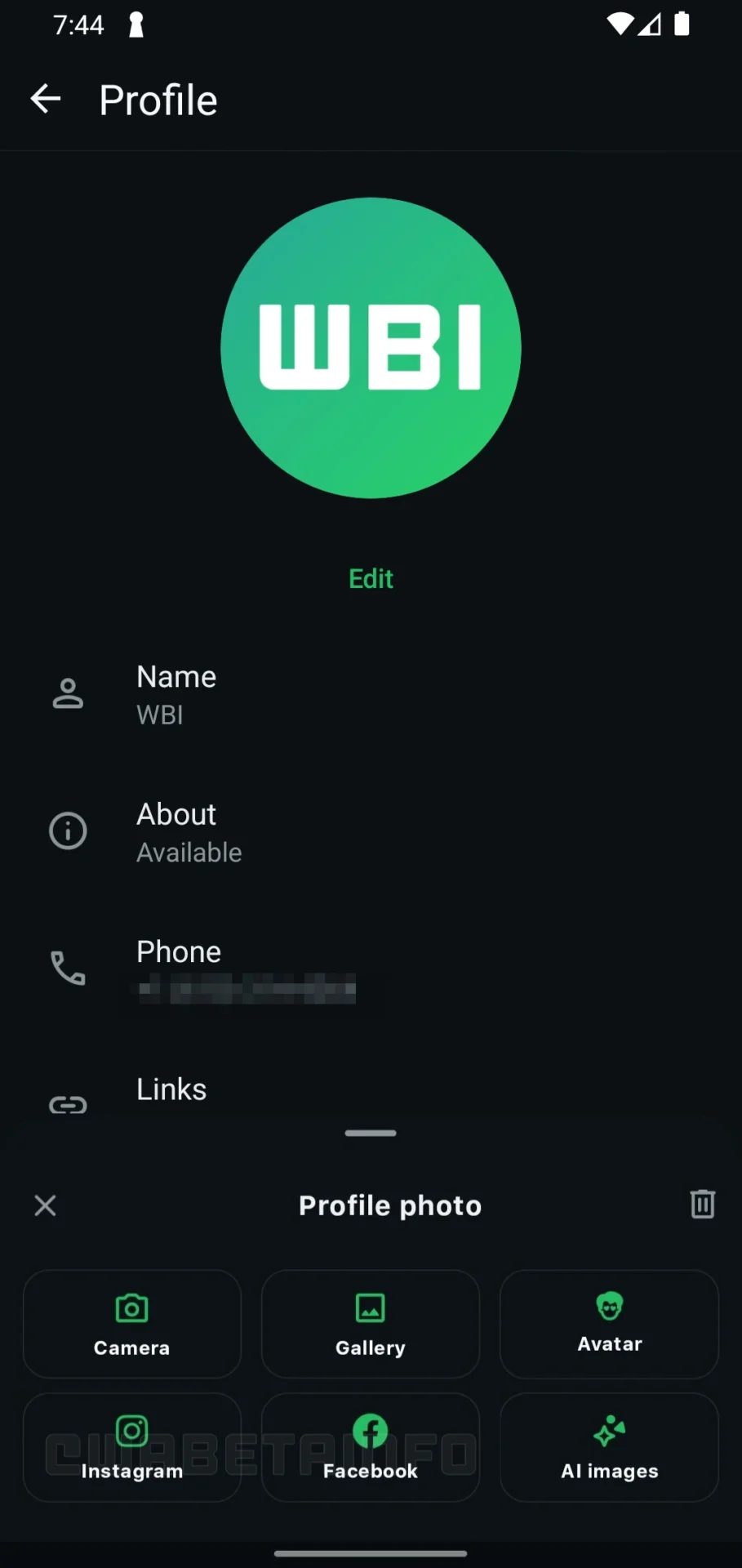Open the About status Available
Screen dimensions: 742x1568
click(327, 831)
